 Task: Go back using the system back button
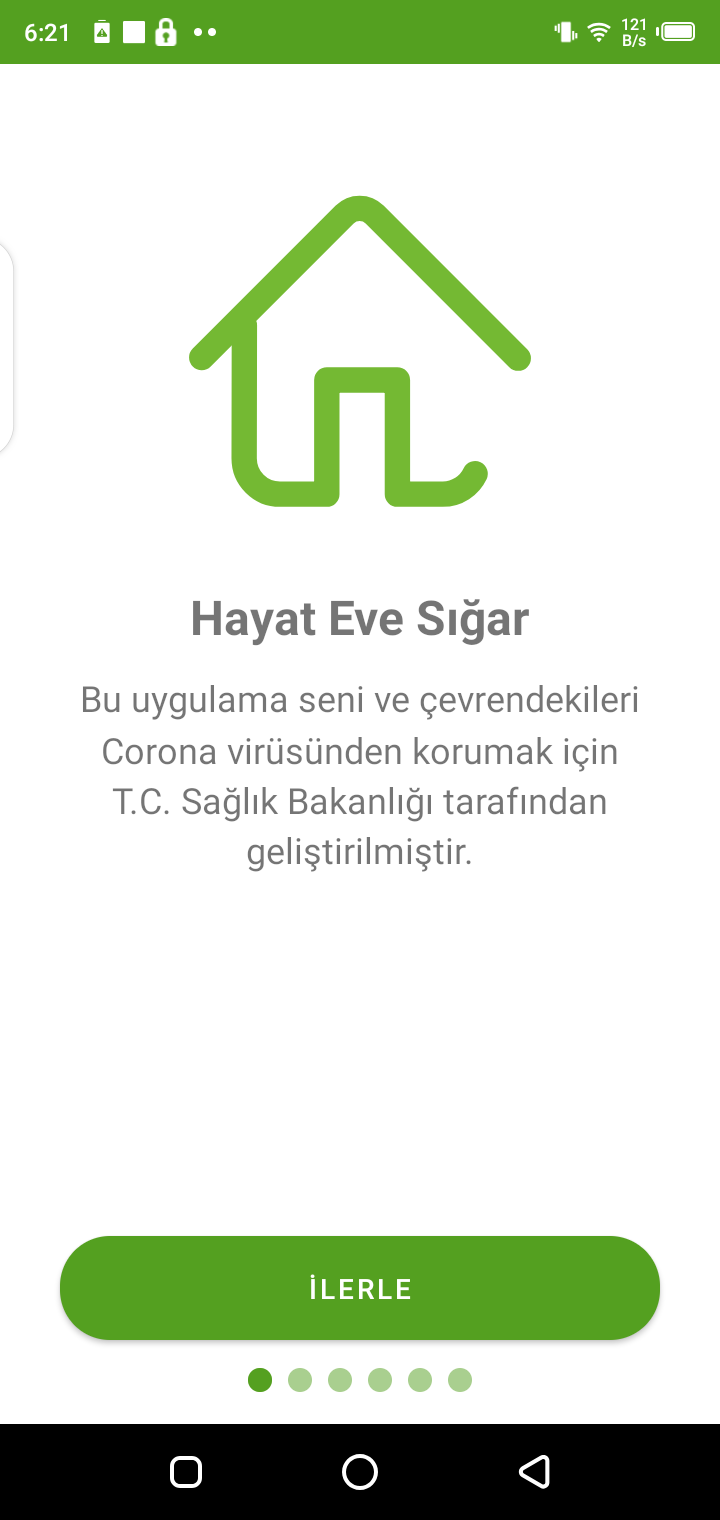pos(534,1471)
